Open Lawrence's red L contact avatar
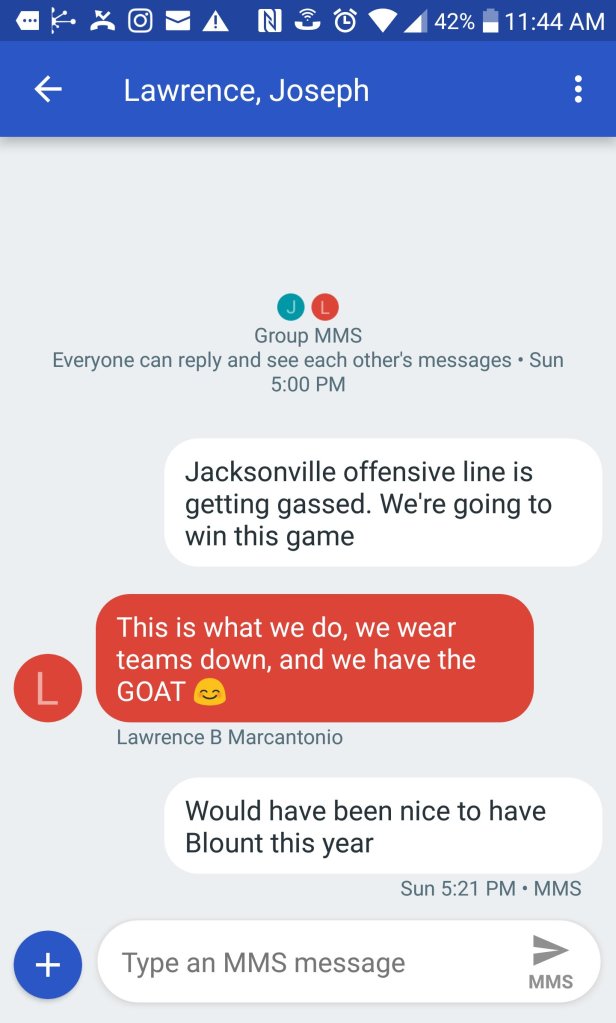Viewport: 616px width, 1023px height. [x=48, y=688]
